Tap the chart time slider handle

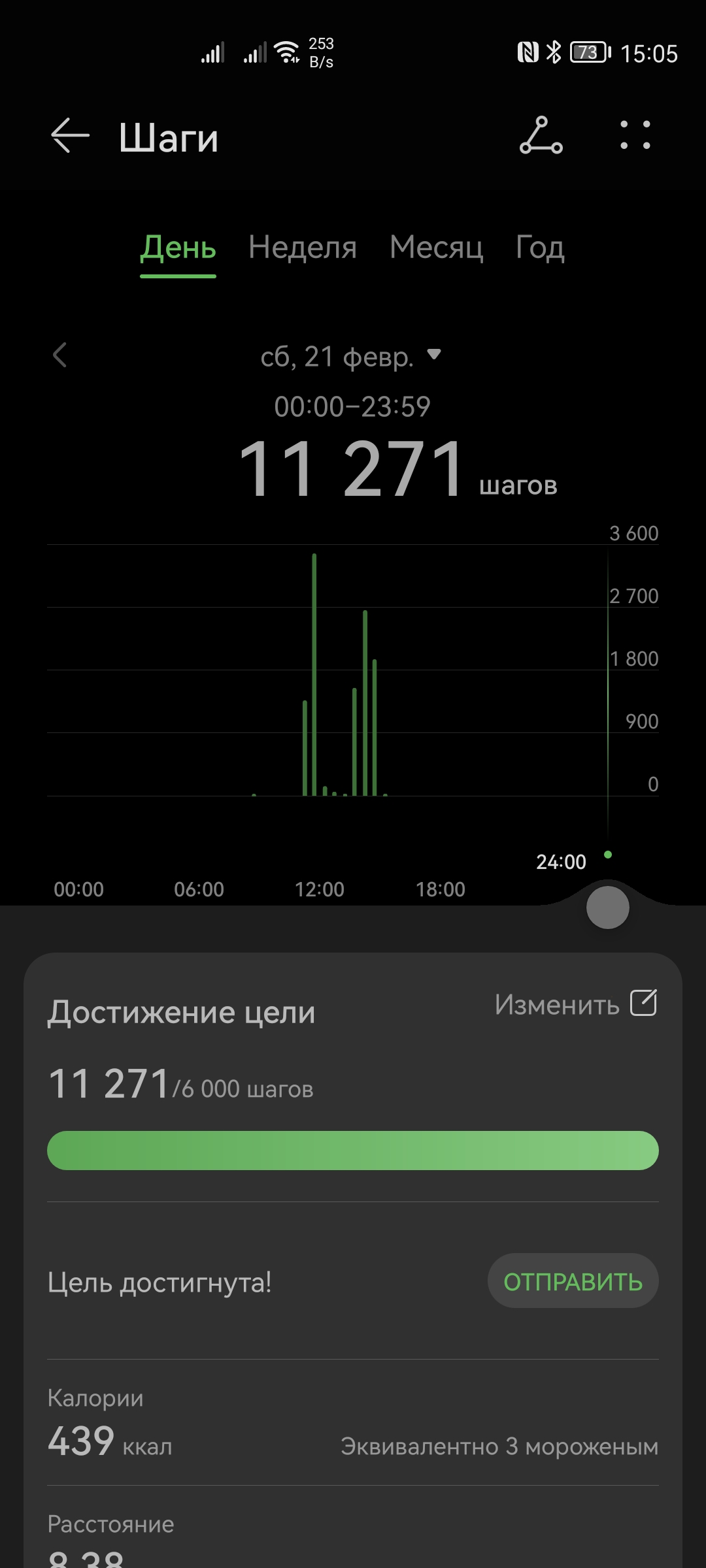(607, 907)
